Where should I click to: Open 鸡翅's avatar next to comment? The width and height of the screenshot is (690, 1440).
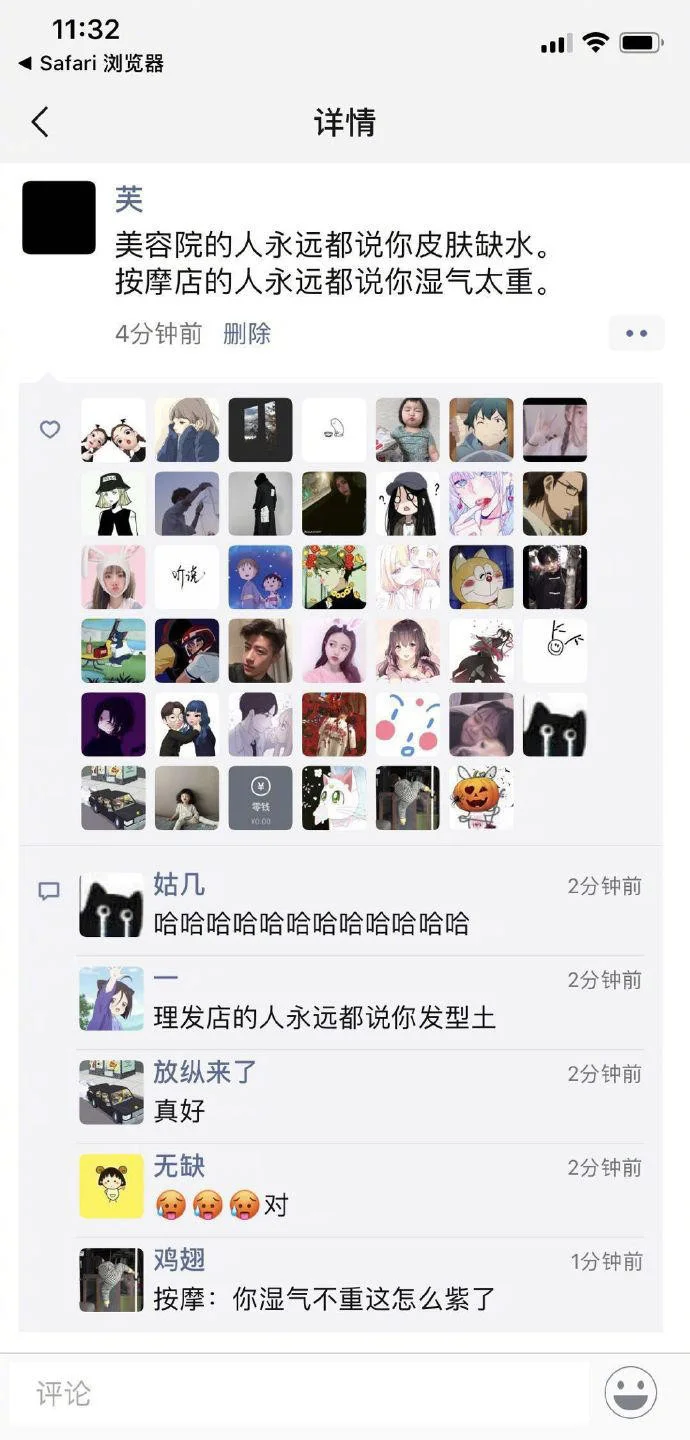click(x=111, y=1279)
